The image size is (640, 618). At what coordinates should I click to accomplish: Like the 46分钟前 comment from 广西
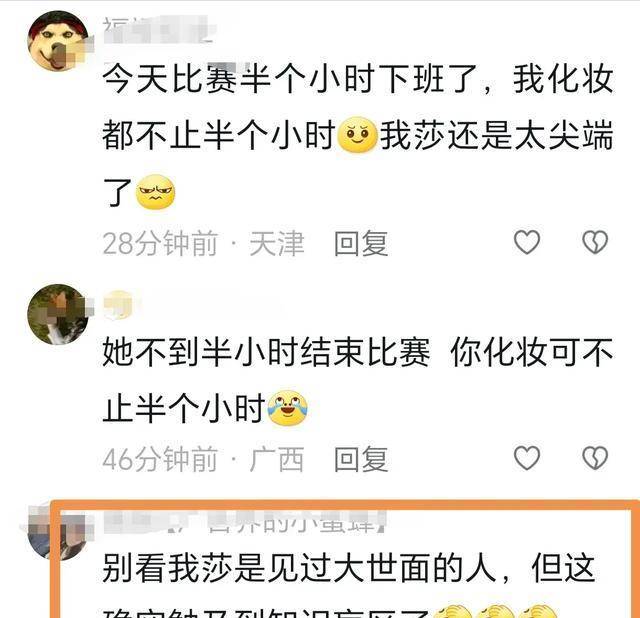coord(526,458)
